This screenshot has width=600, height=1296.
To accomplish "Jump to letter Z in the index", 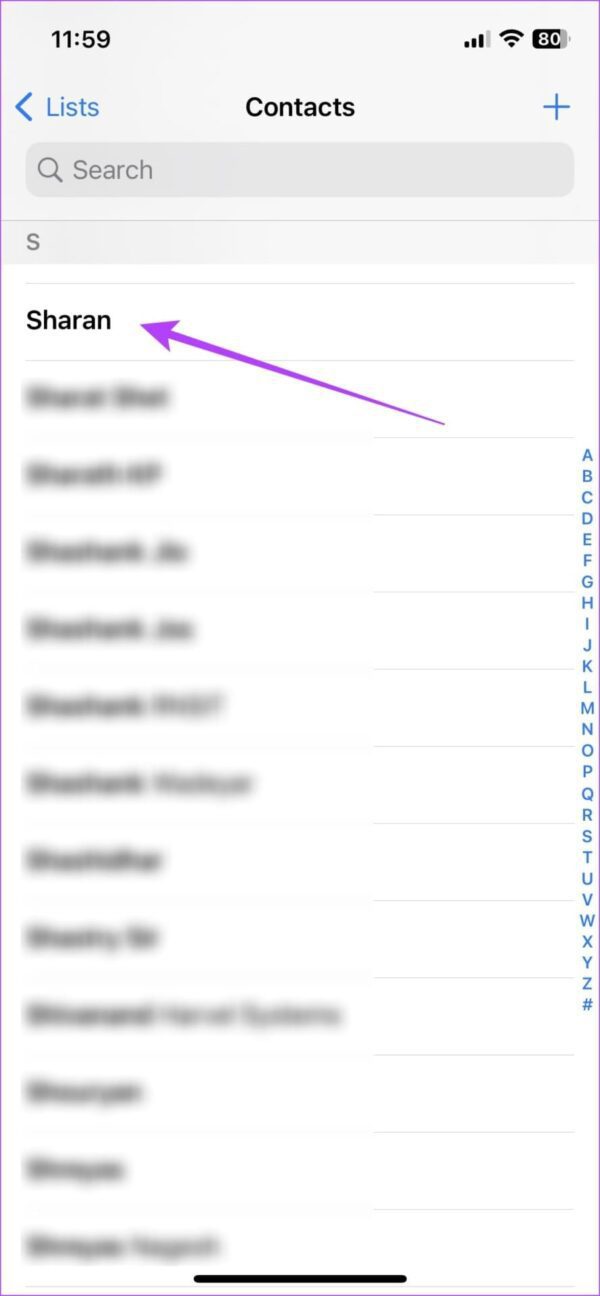I will (587, 983).
